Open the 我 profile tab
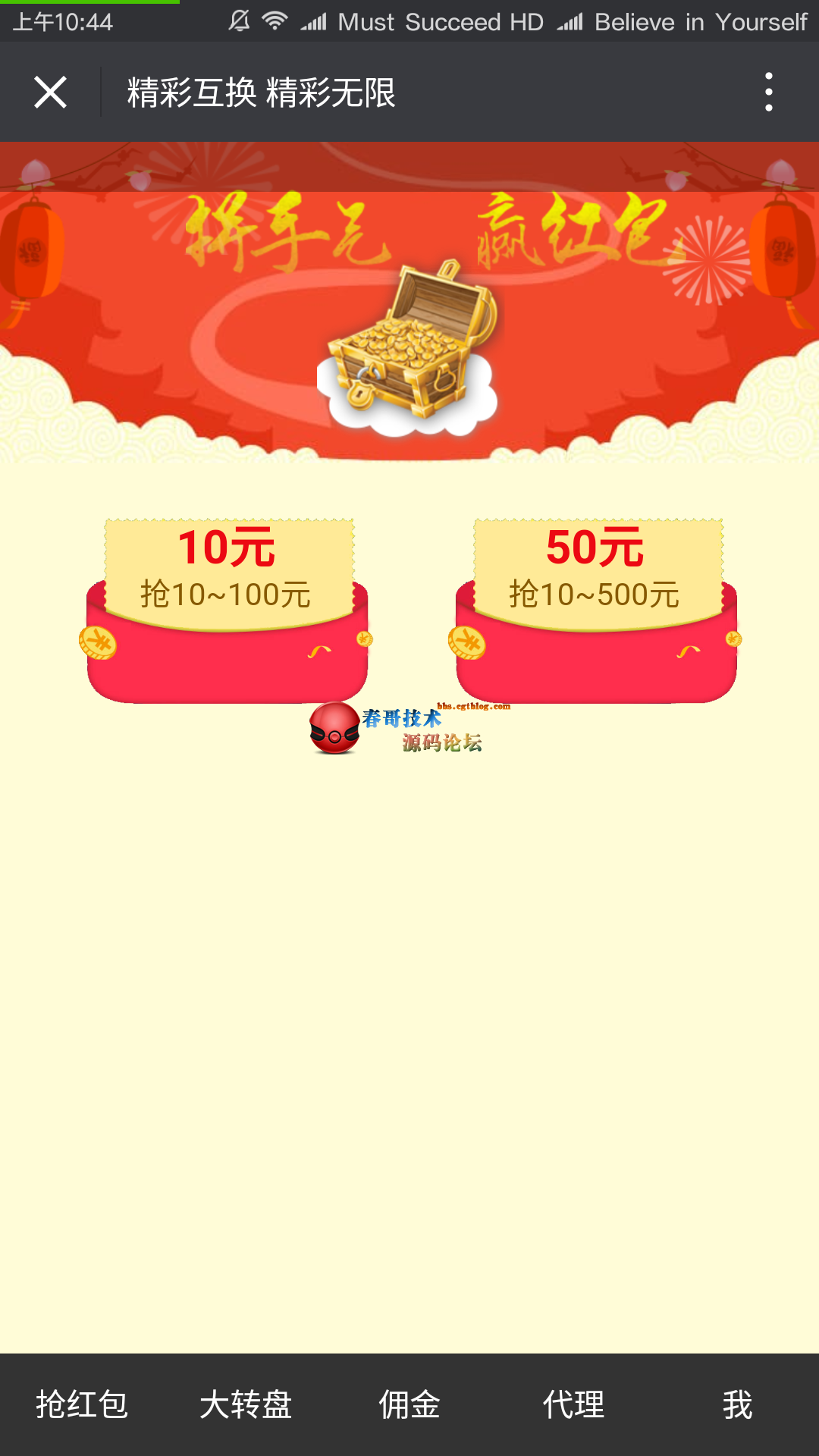819x1456 pixels. tap(737, 1404)
